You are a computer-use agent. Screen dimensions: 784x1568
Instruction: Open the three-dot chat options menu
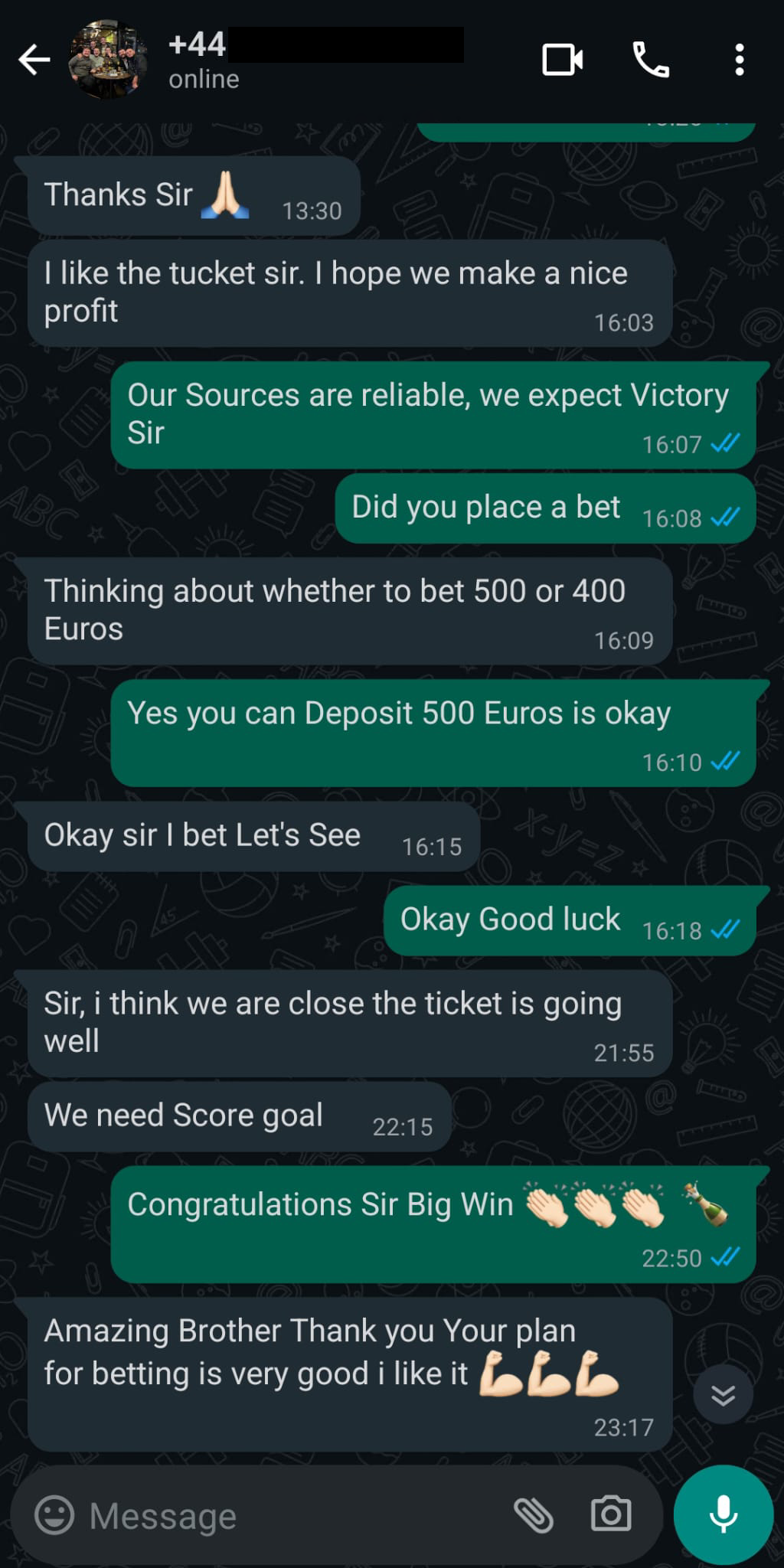click(x=740, y=60)
